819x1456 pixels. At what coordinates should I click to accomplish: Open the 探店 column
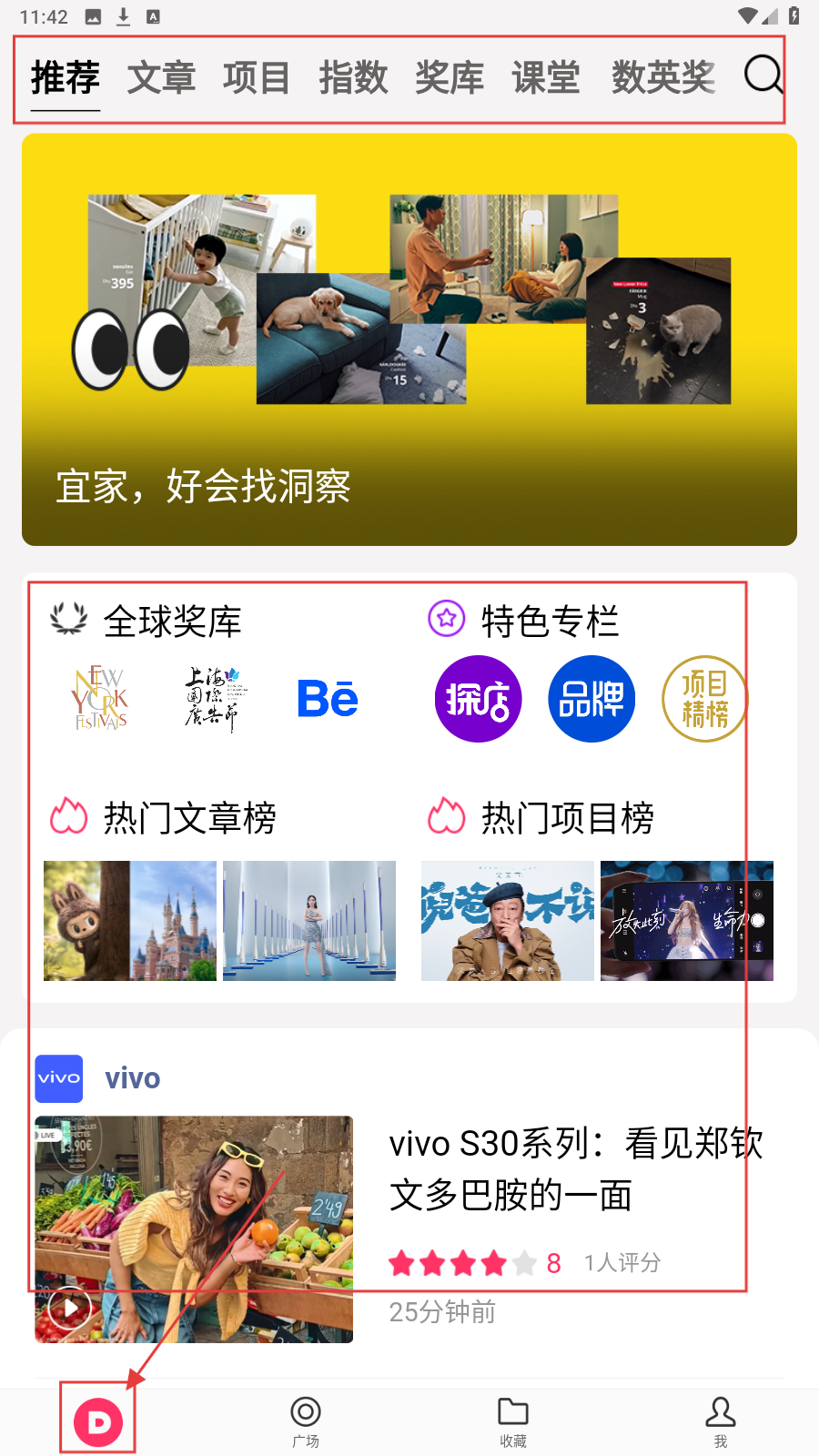pyautogui.click(x=478, y=699)
